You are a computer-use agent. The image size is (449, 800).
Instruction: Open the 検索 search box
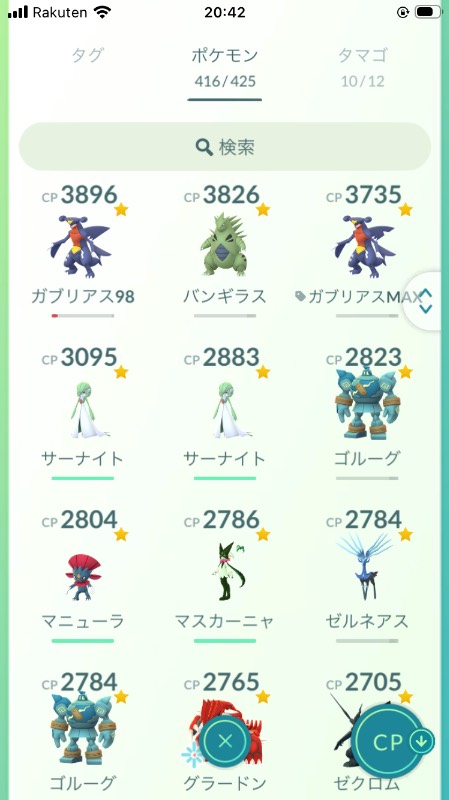[x=224, y=147]
